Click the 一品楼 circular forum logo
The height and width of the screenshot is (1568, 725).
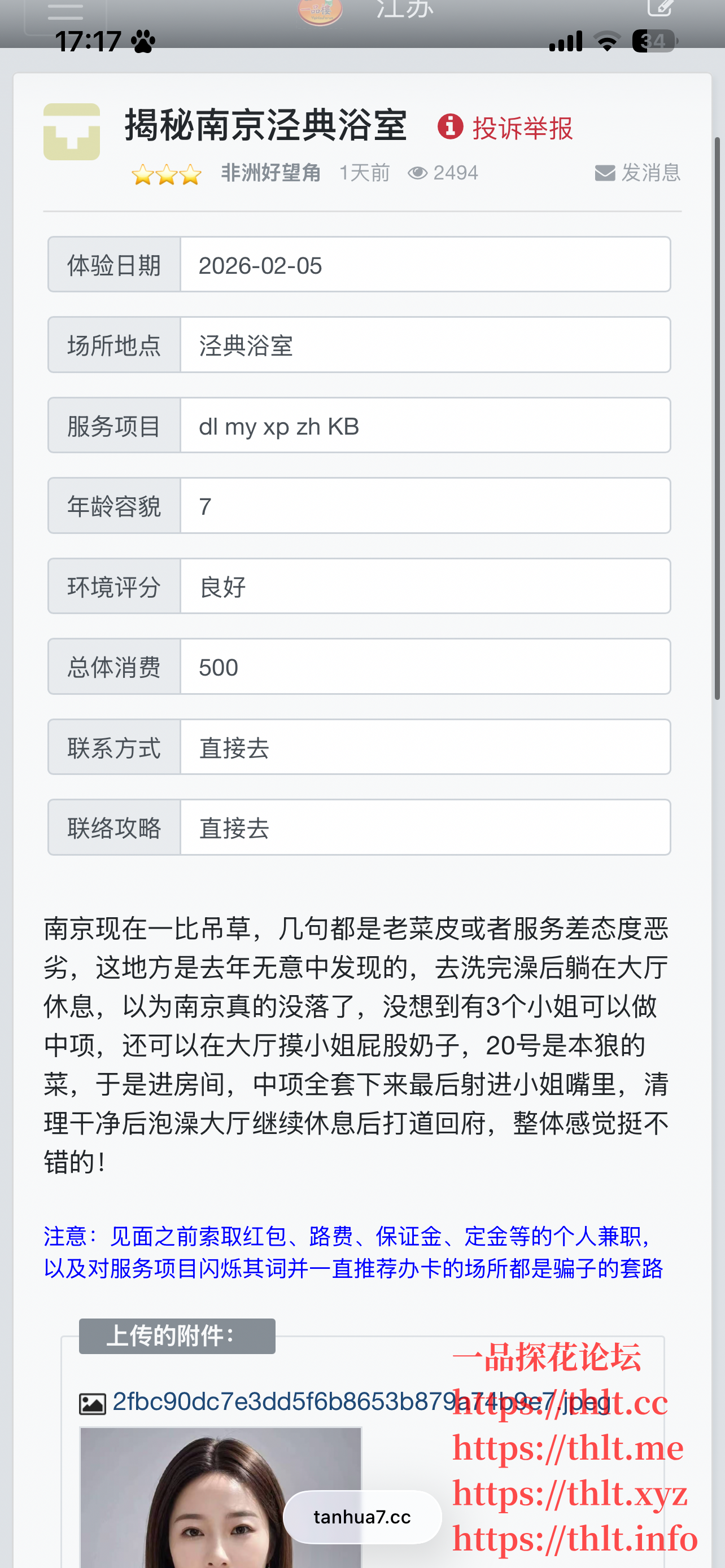pos(321,11)
